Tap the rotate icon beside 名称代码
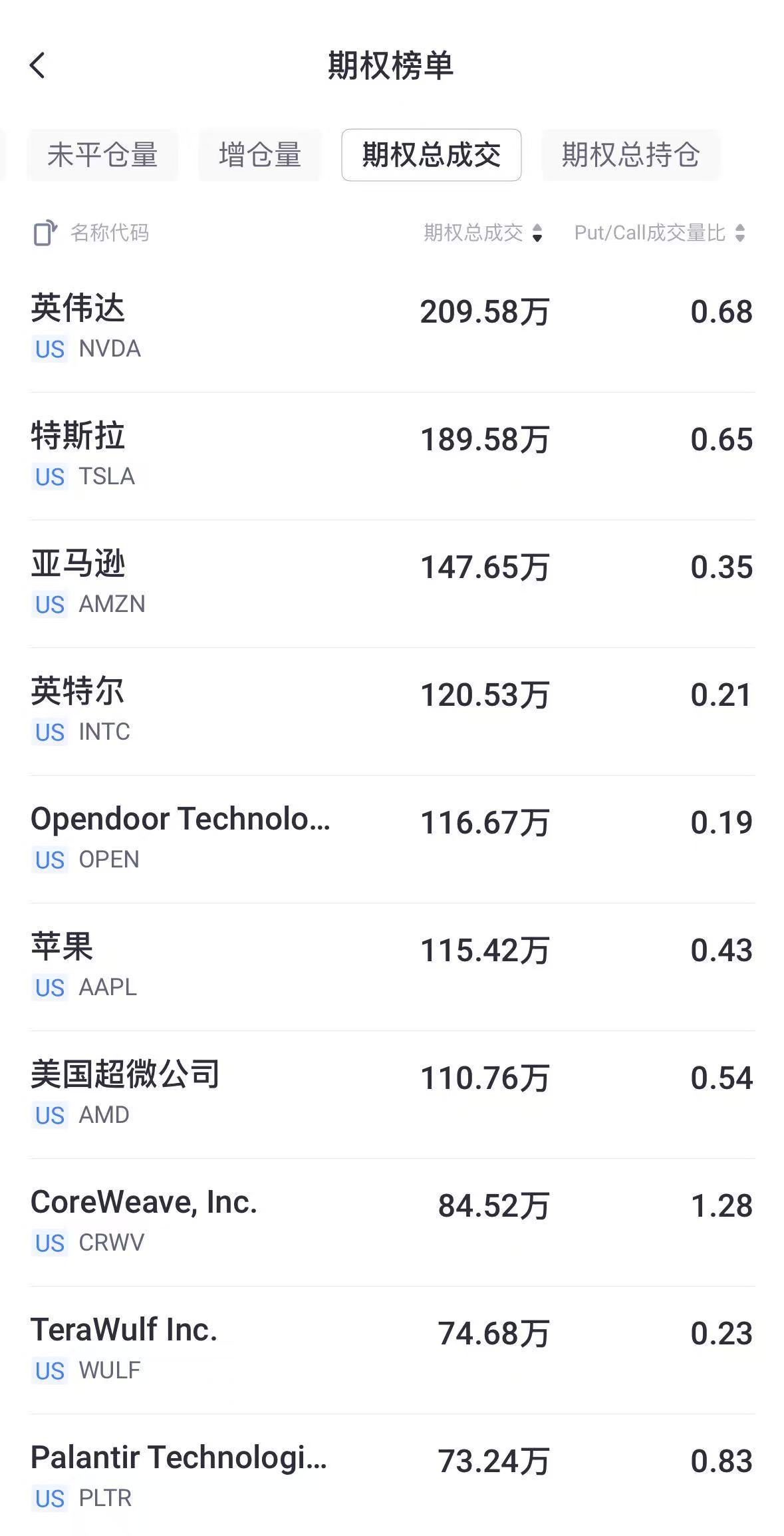 (45, 233)
